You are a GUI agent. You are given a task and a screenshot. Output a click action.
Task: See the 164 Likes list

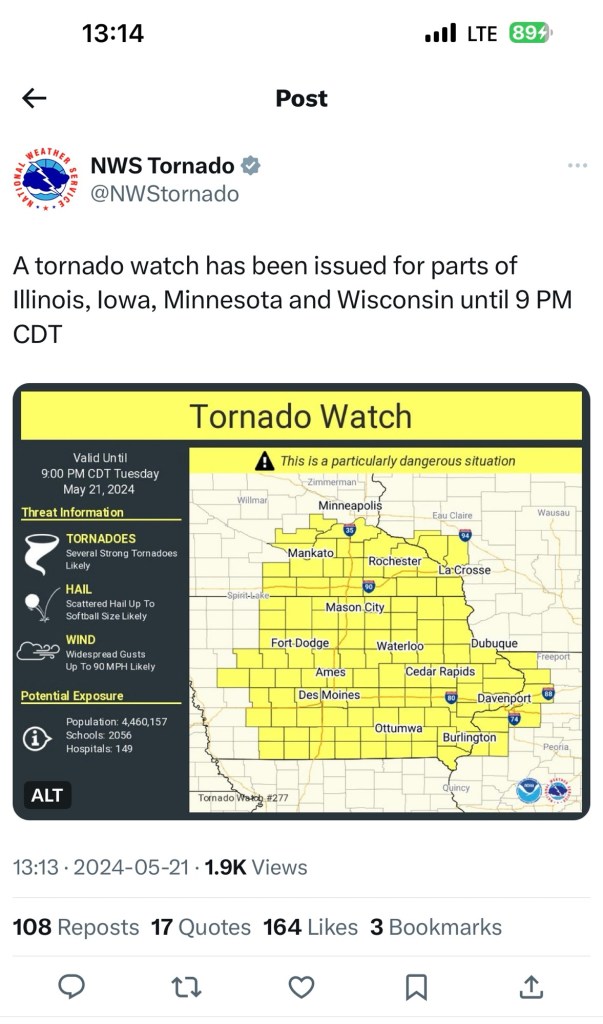(x=310, y=927)
